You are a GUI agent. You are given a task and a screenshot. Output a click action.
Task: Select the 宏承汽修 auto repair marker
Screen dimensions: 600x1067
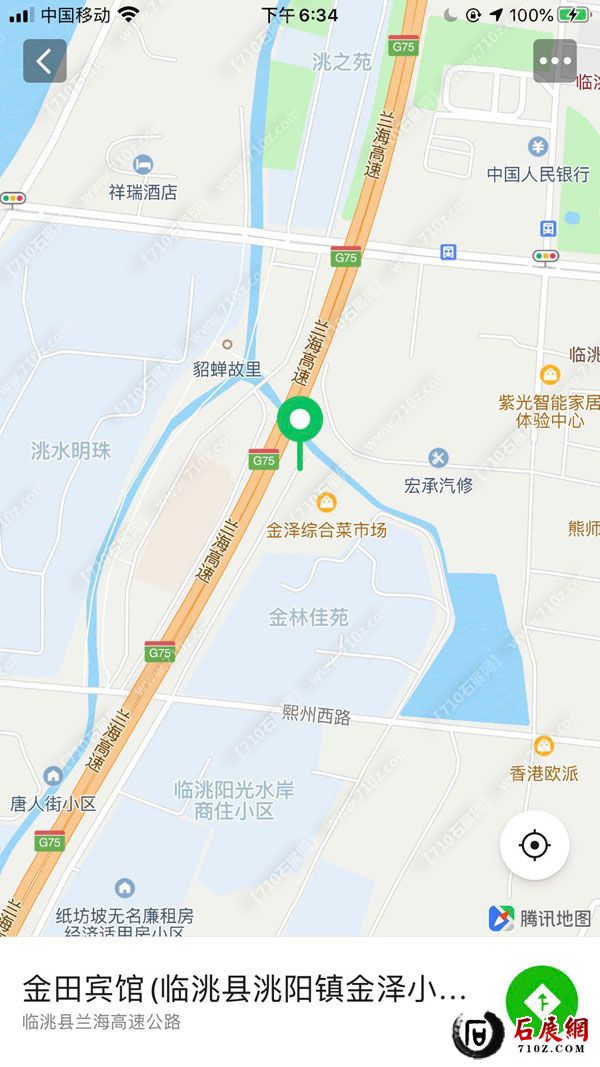click(x=438, y=458)
